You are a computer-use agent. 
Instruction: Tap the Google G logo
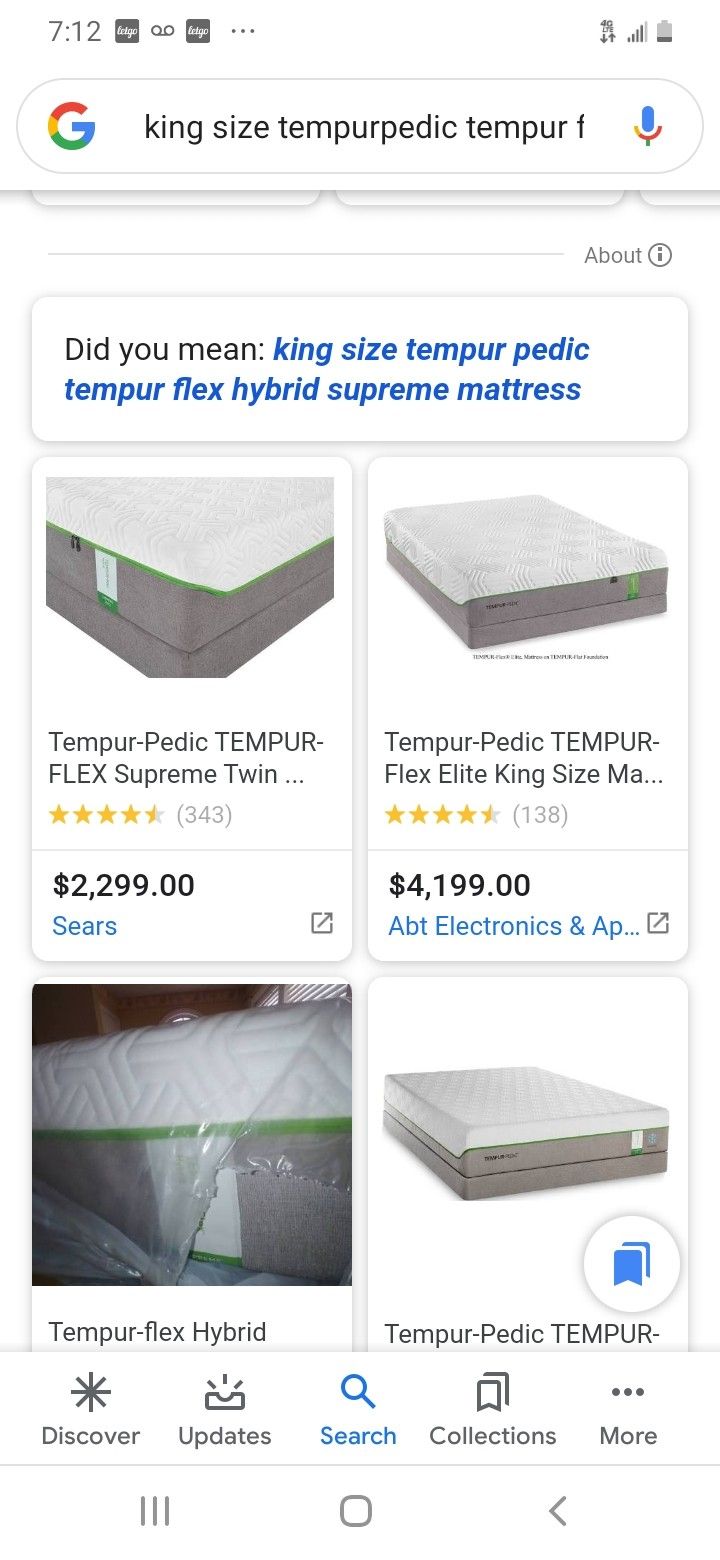tap(67, 126)
